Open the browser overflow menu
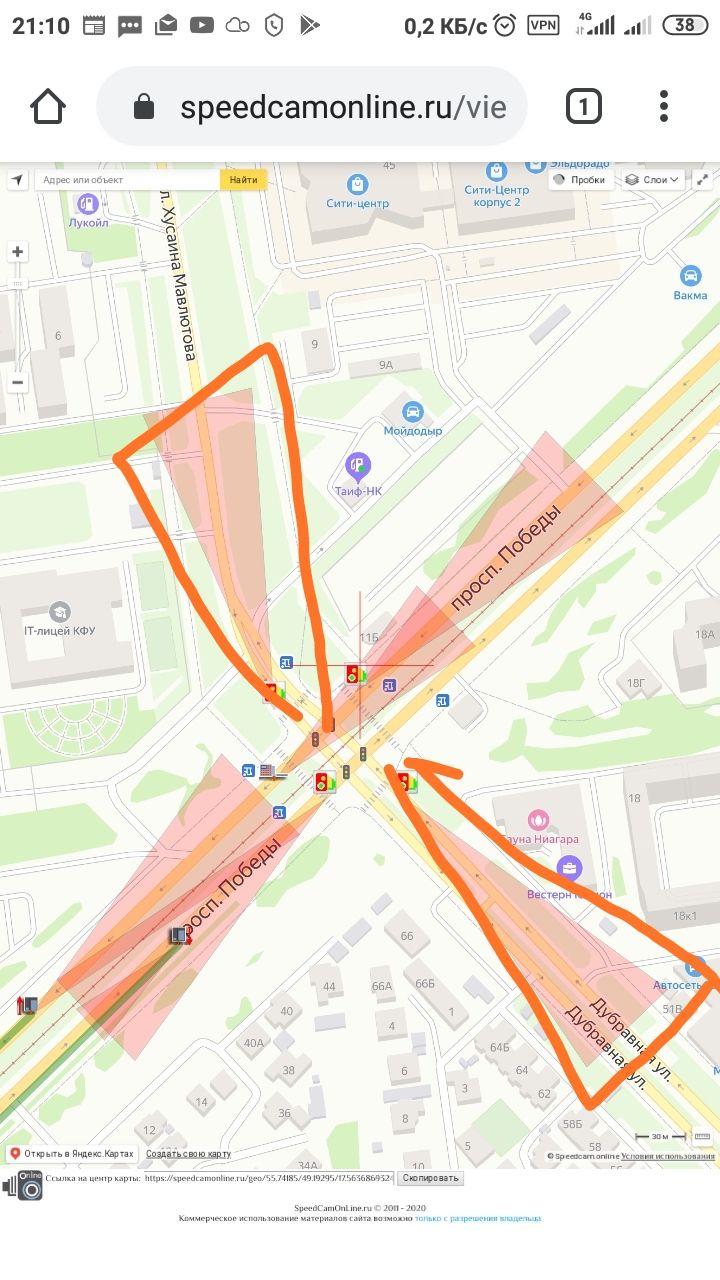The image size is (720, 1280). tap(665, 106)
